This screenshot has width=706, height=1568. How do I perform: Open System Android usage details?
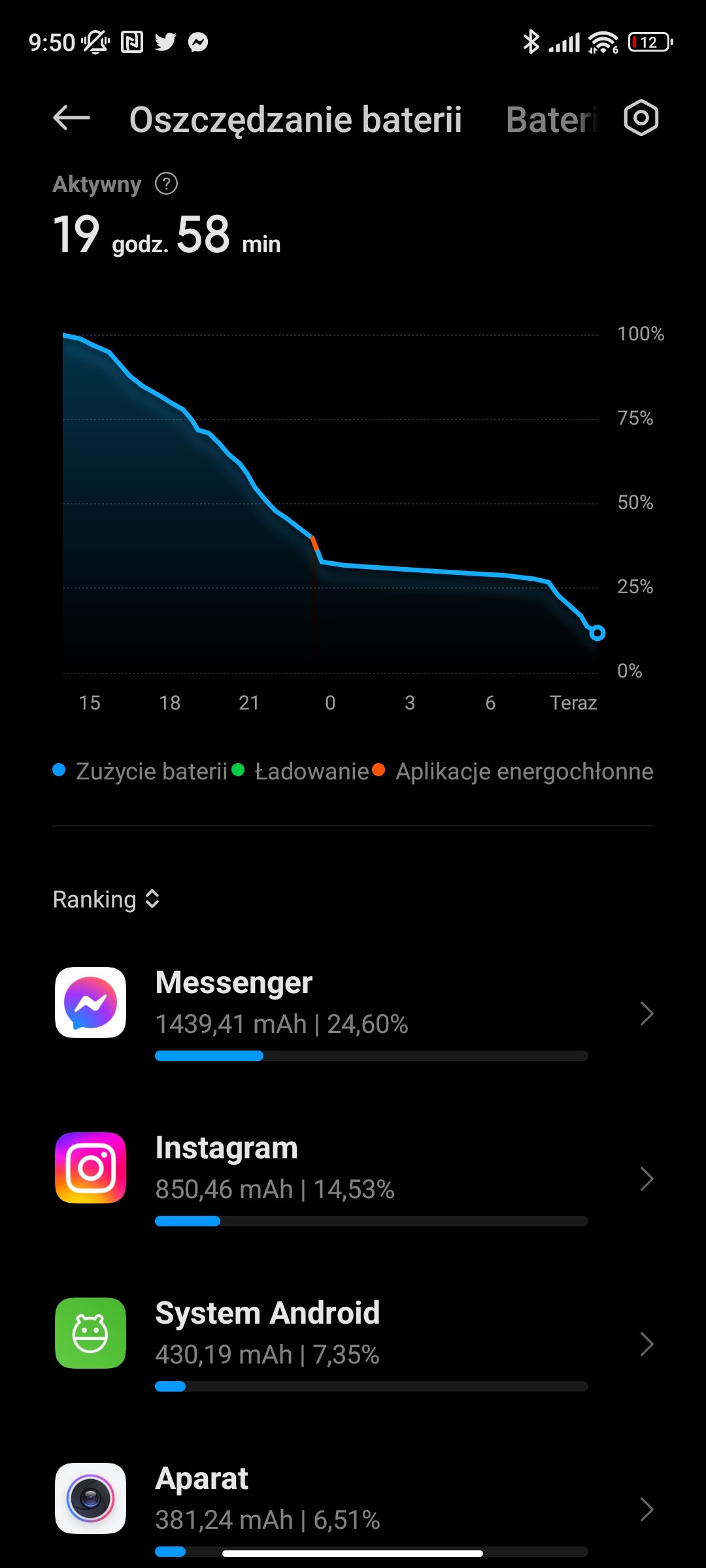point(353,1343)
